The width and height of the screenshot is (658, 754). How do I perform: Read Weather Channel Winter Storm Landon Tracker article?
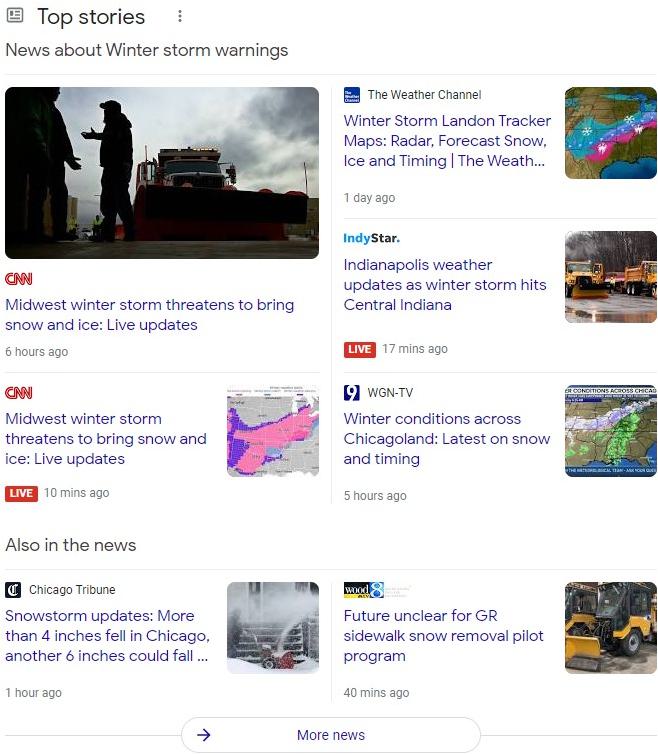(x=446, y=141)
